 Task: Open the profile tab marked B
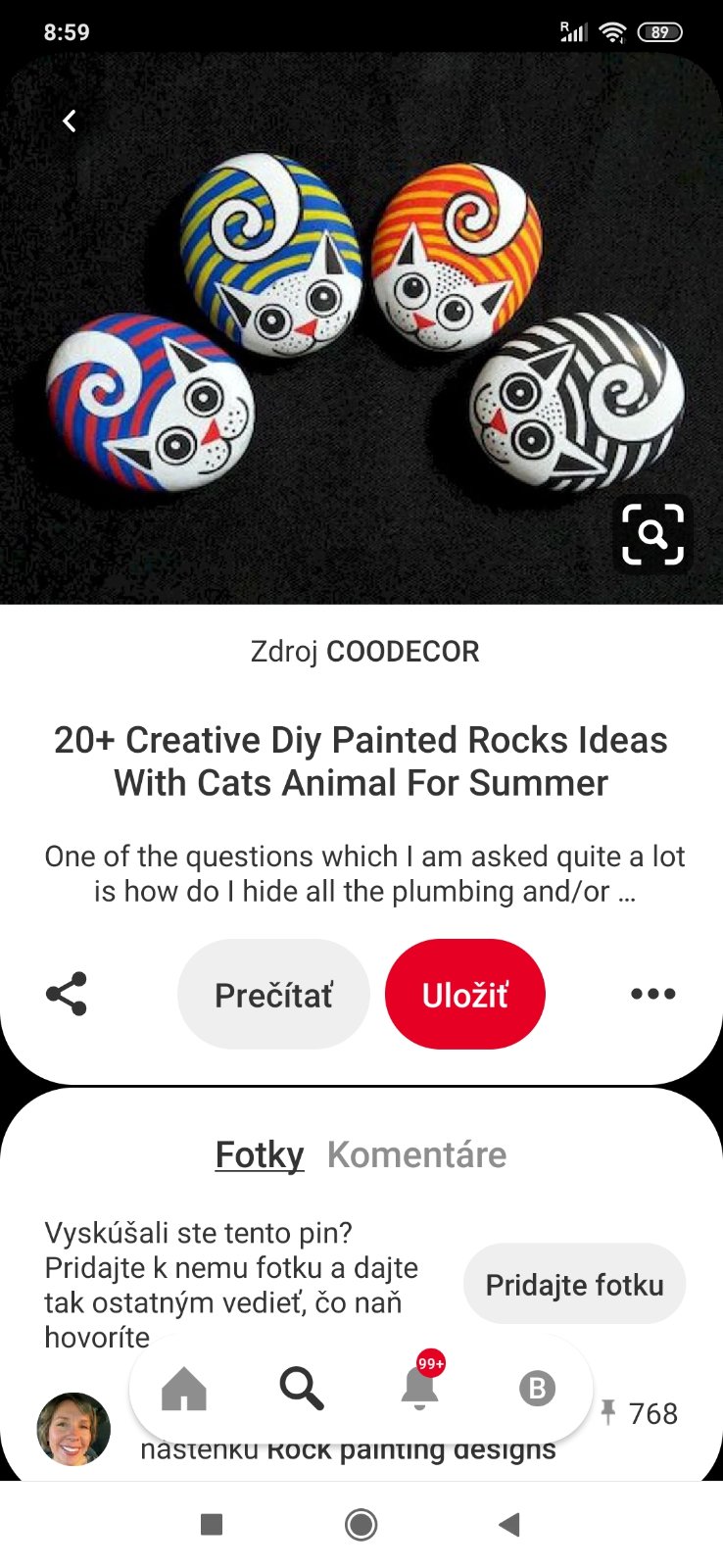pyautogui.click(x=537, y=1389)
